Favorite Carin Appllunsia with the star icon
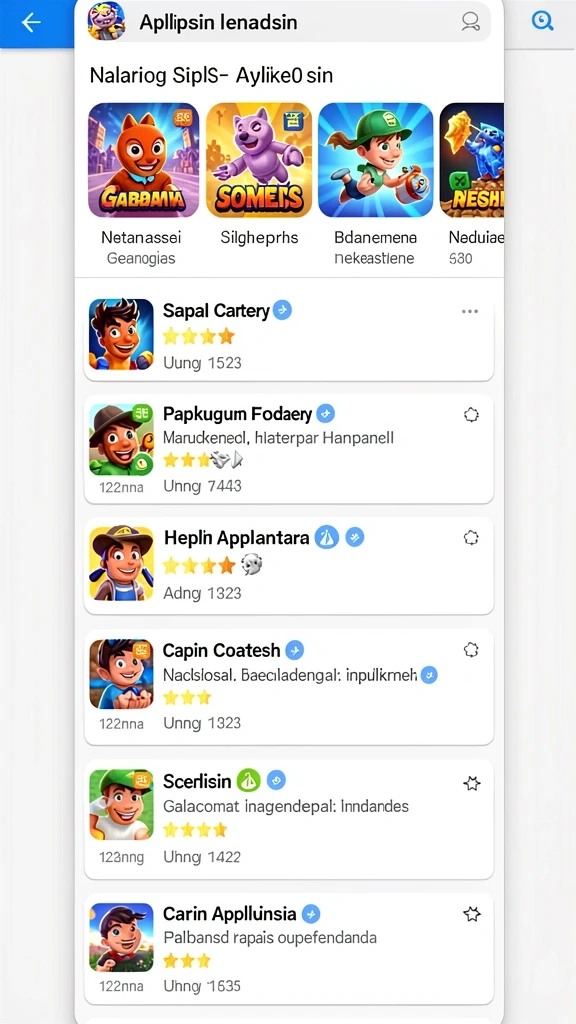This screenshot has width=576, height=1024. click(x=472, y=914)
